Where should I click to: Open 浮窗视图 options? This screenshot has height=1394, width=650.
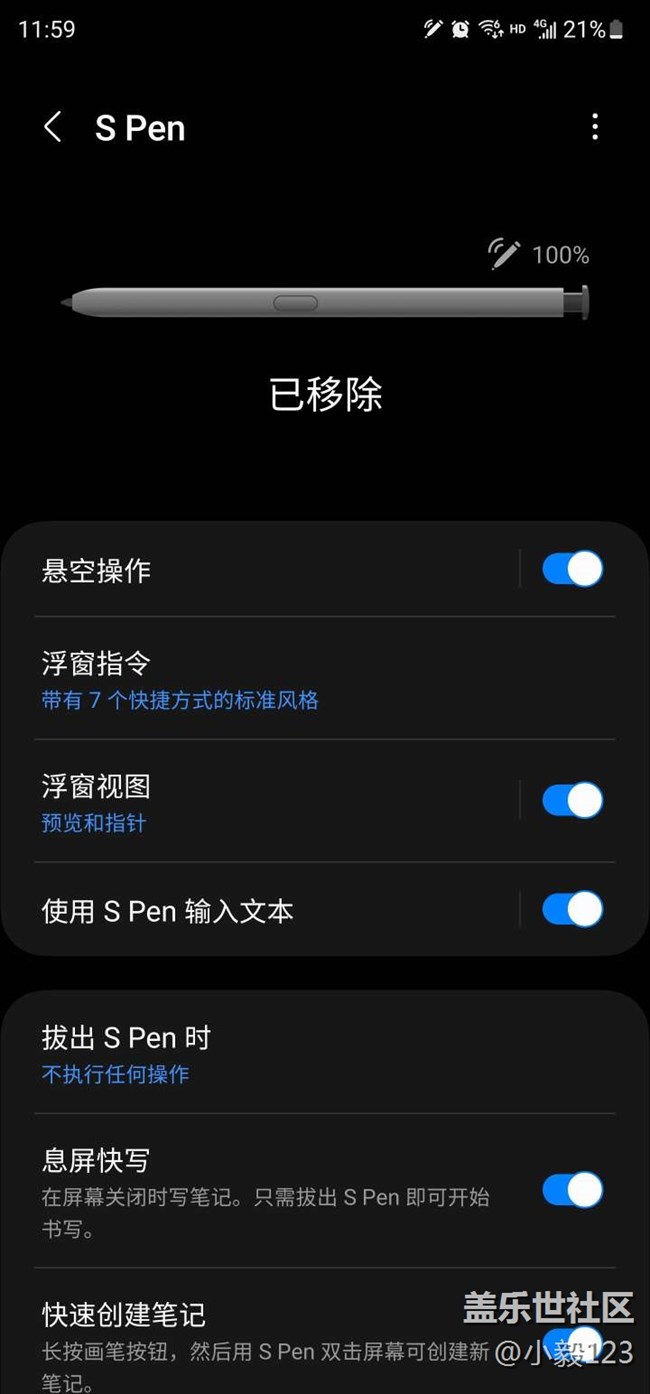[260, 802]
